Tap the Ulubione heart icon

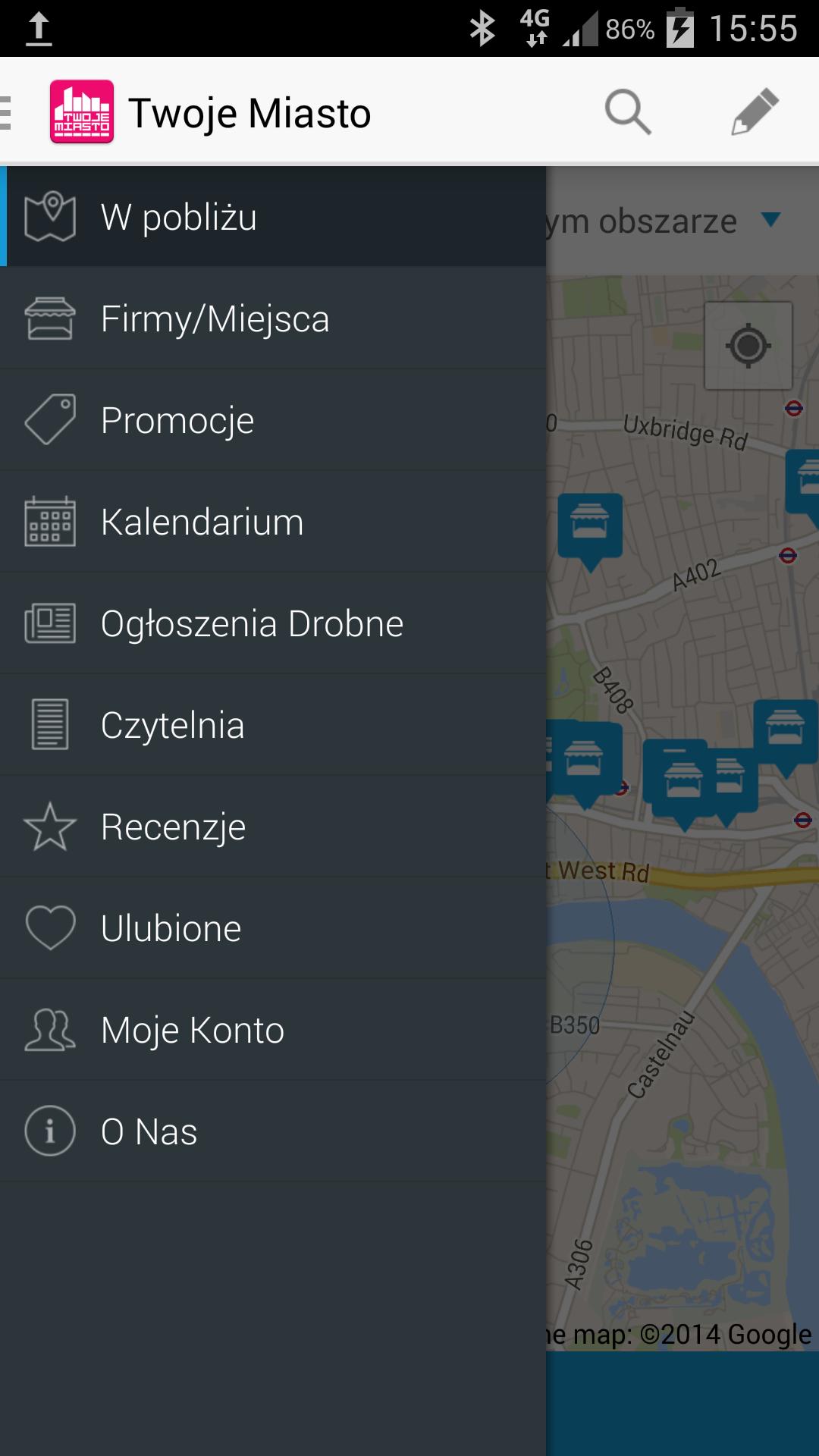point(51,927)
